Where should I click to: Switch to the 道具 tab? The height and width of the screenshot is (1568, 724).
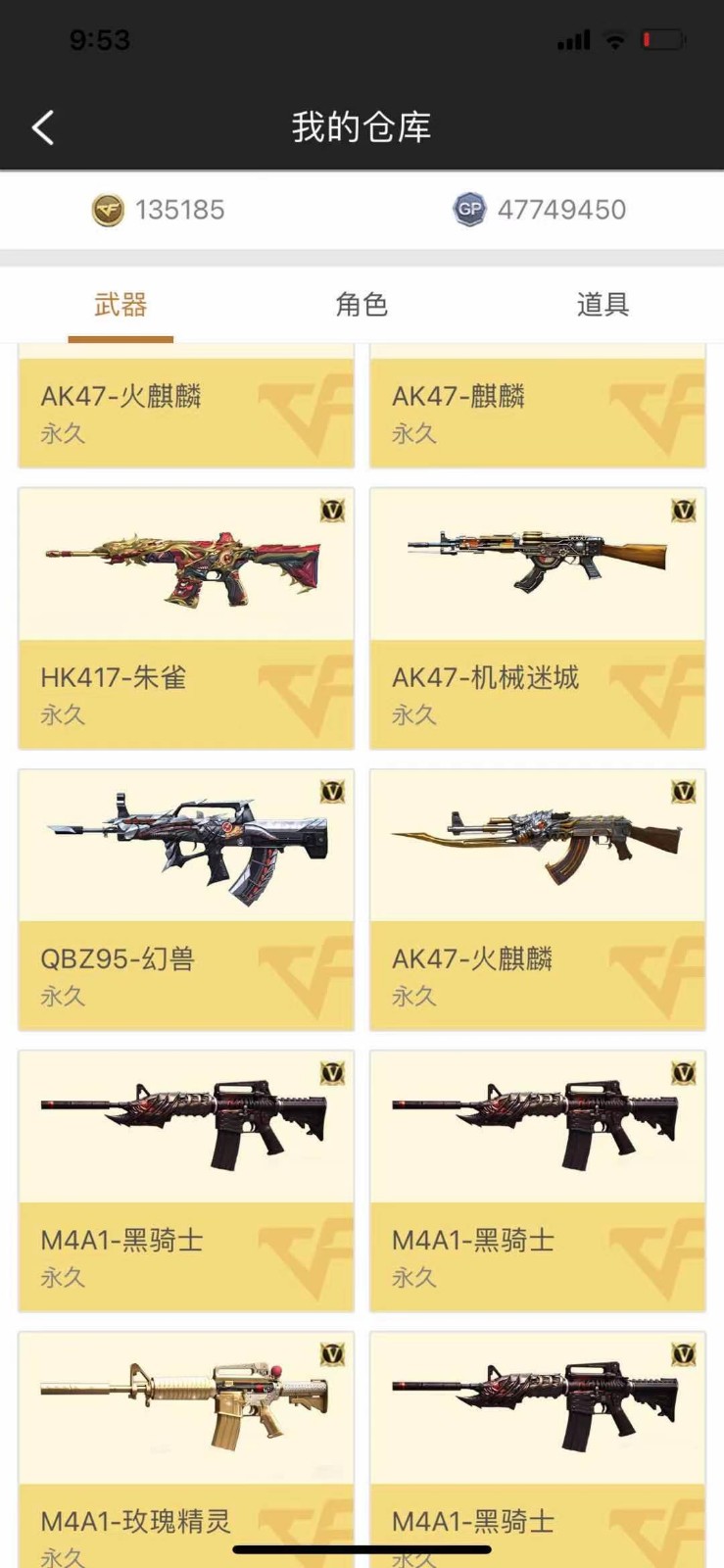tap(603, 305)
